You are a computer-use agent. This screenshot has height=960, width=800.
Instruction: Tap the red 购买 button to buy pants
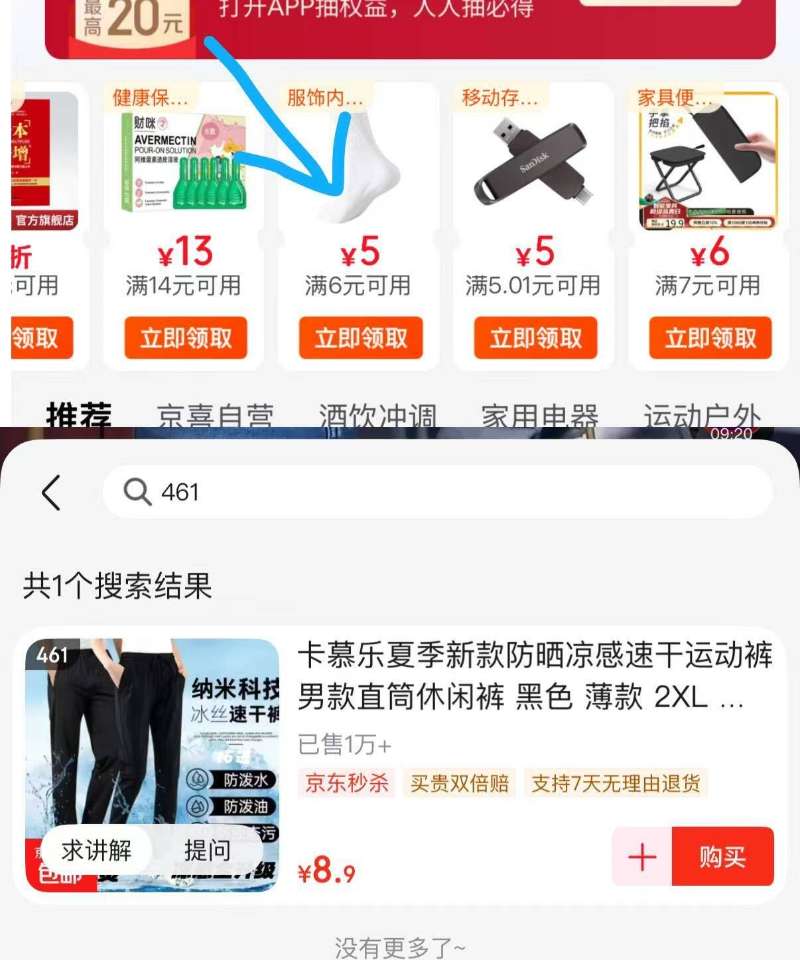724,858
